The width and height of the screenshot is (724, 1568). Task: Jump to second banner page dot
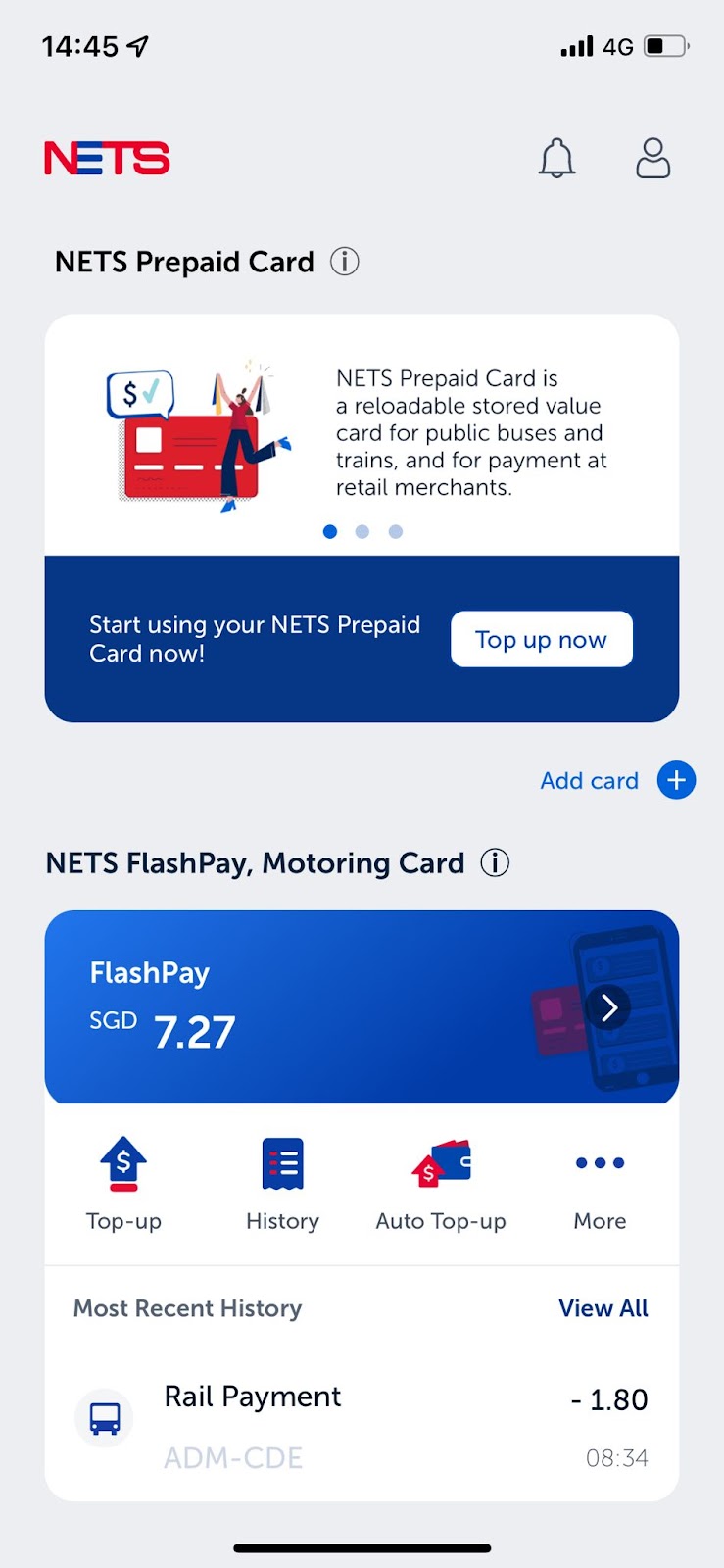coord(362,531)
